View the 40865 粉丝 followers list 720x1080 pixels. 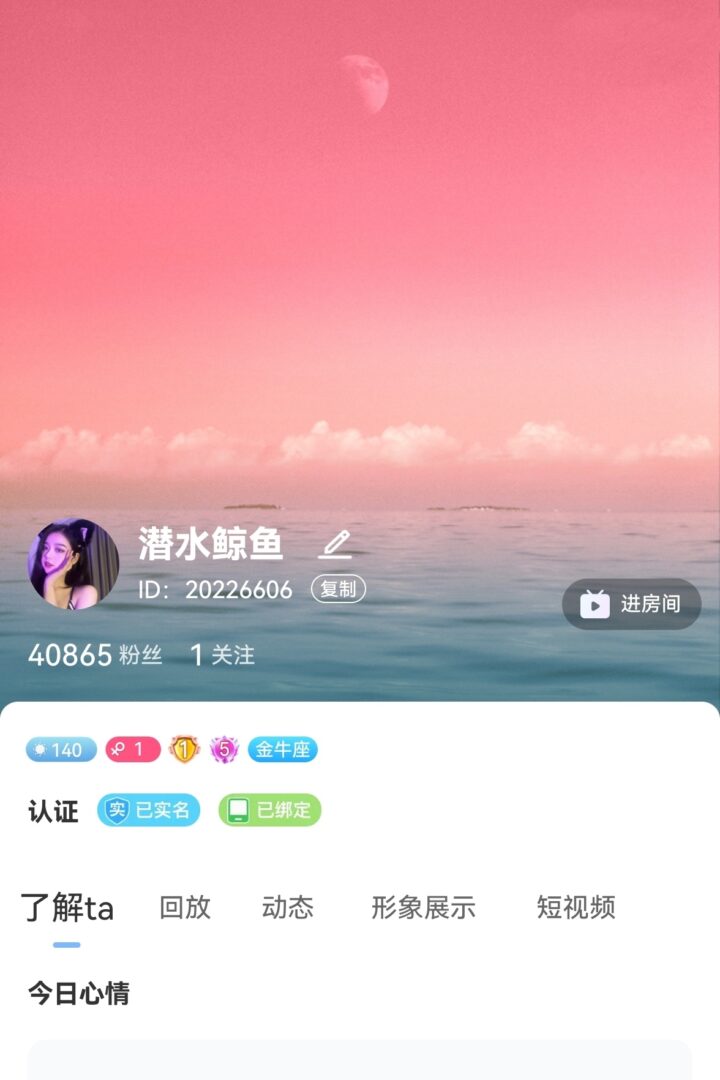click(95, 655)
